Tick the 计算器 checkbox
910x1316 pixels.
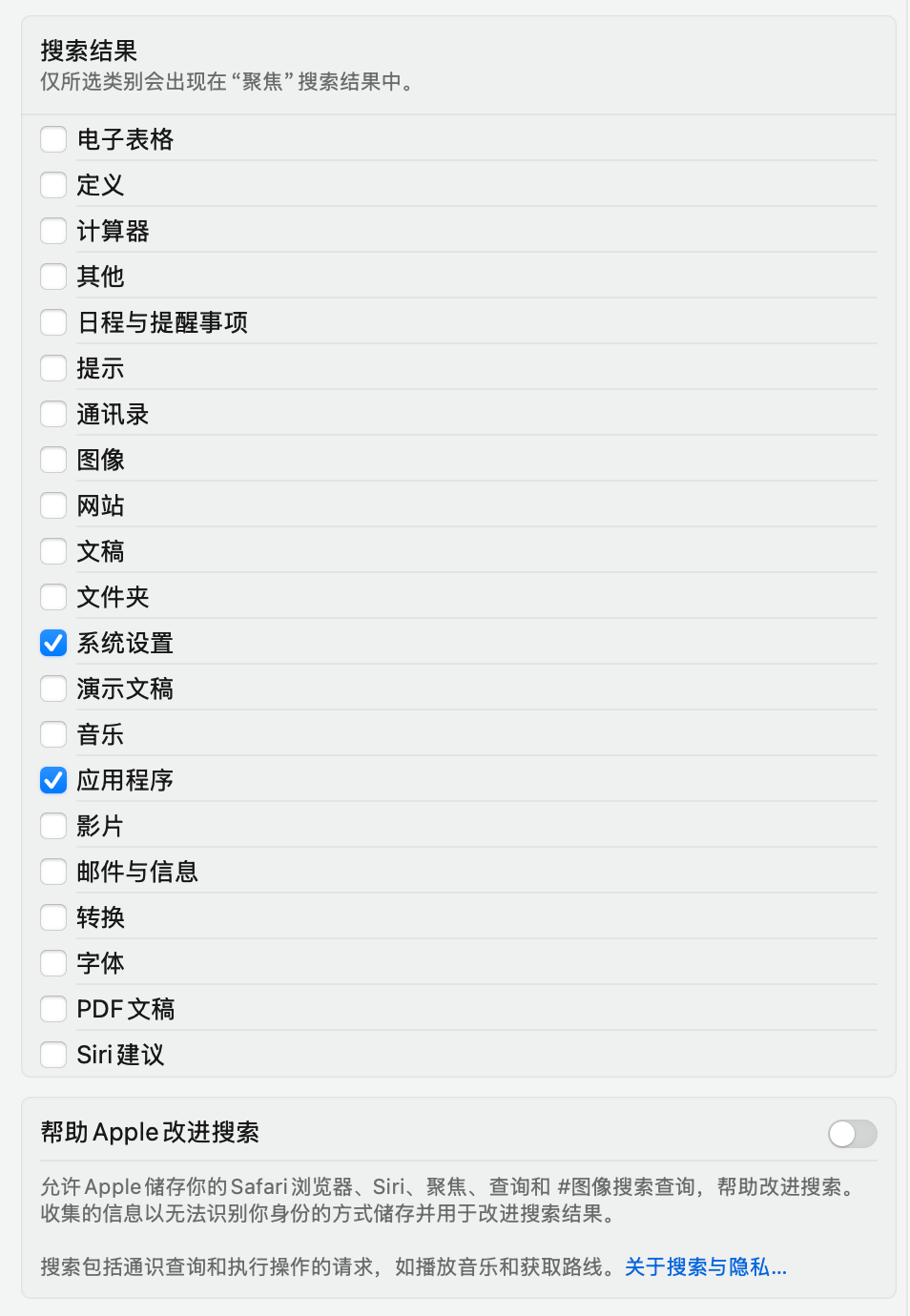coord(53,231)
